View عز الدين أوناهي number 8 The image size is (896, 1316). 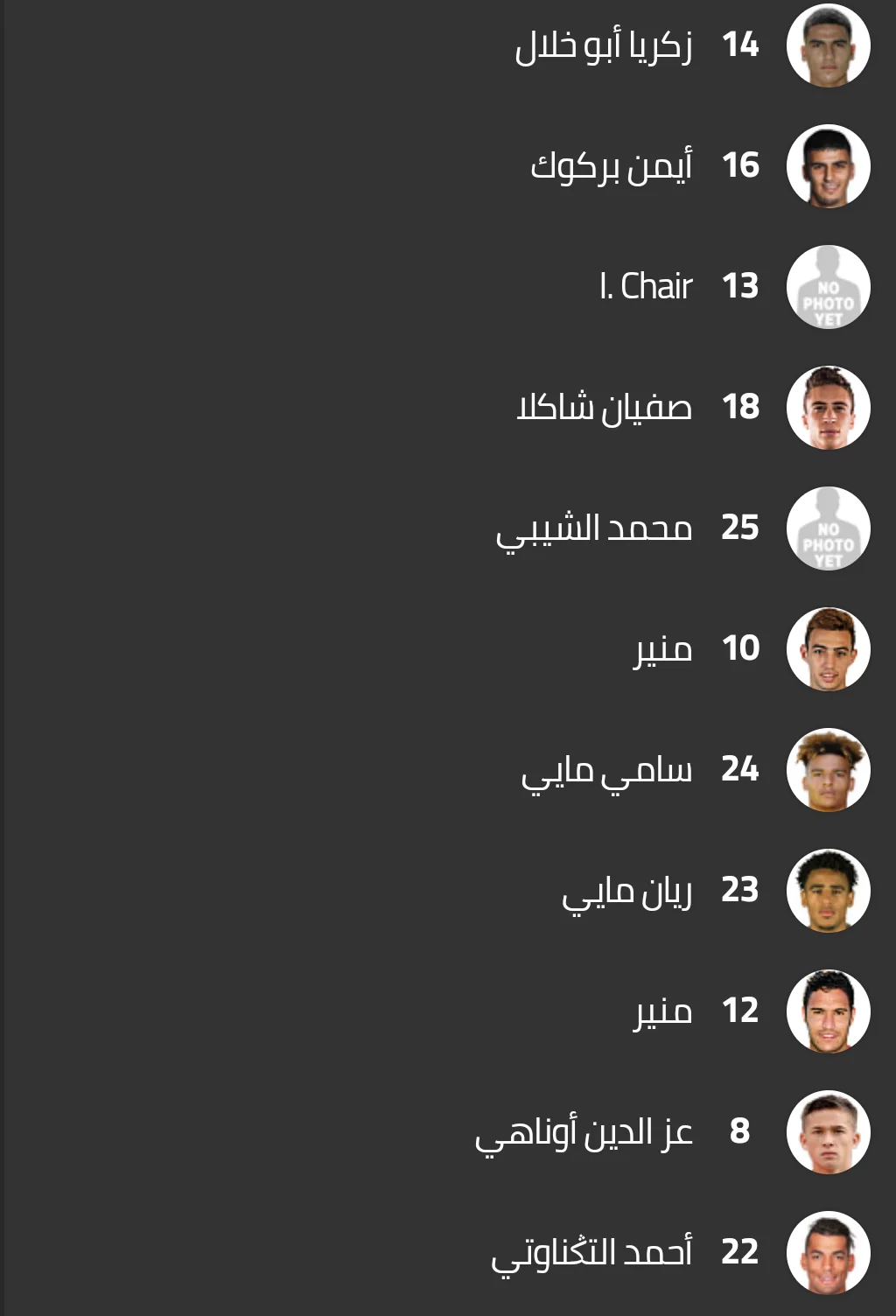click(584, 1132)
